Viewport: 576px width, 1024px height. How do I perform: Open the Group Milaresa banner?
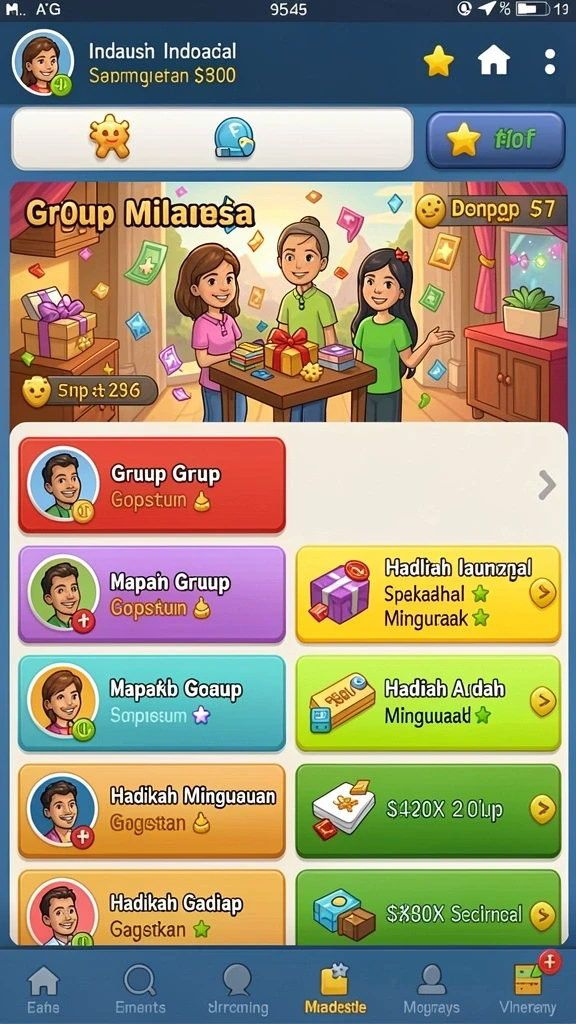(x=288, y=302)
